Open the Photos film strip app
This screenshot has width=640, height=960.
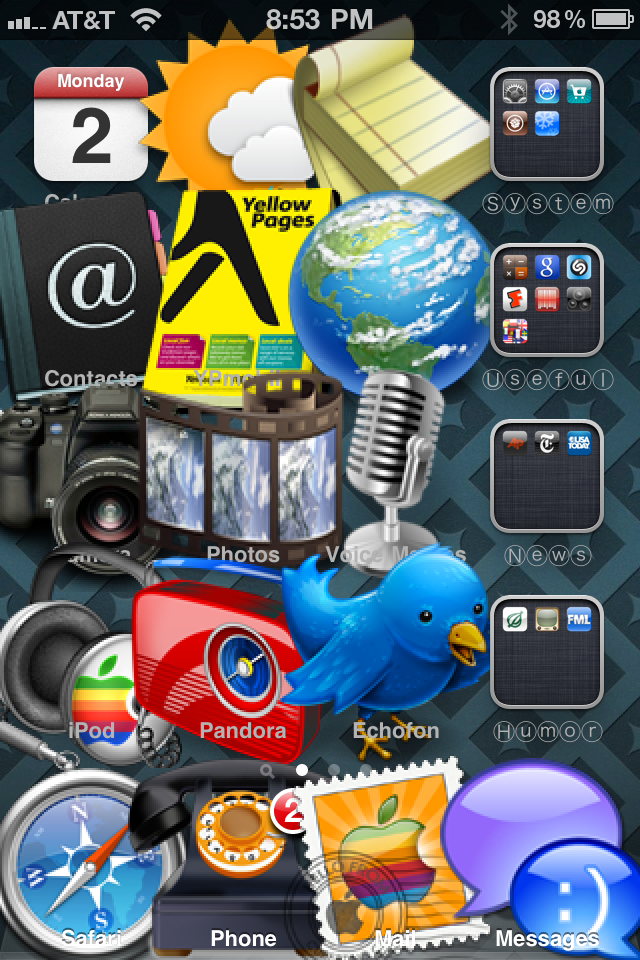tap(242, 470)
